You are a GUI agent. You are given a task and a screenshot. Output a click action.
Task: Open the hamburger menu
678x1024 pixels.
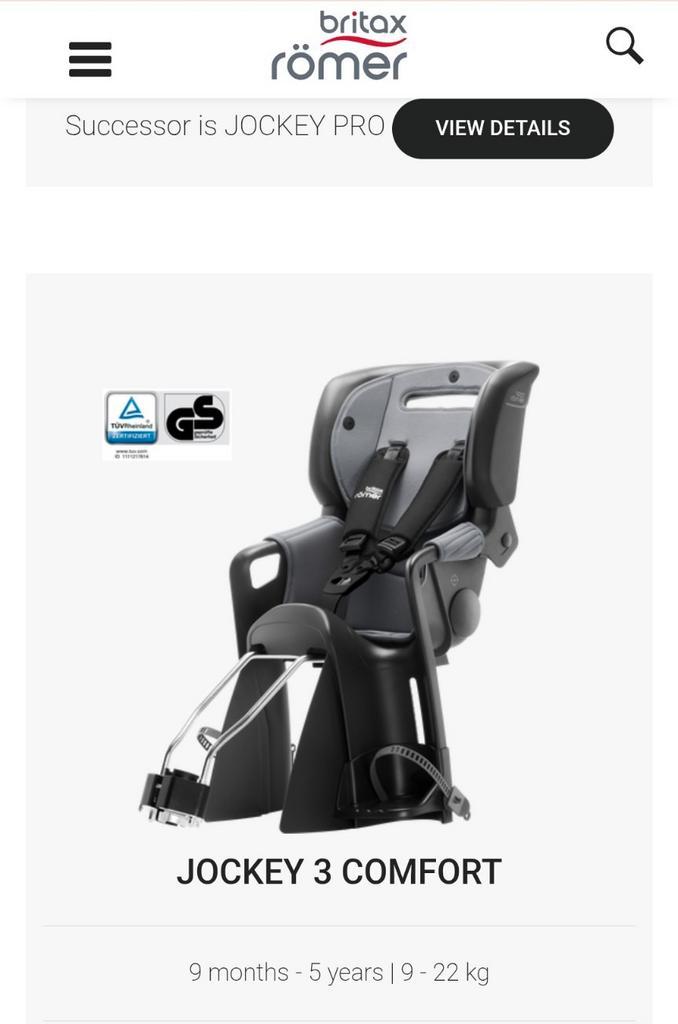[90, 60]
